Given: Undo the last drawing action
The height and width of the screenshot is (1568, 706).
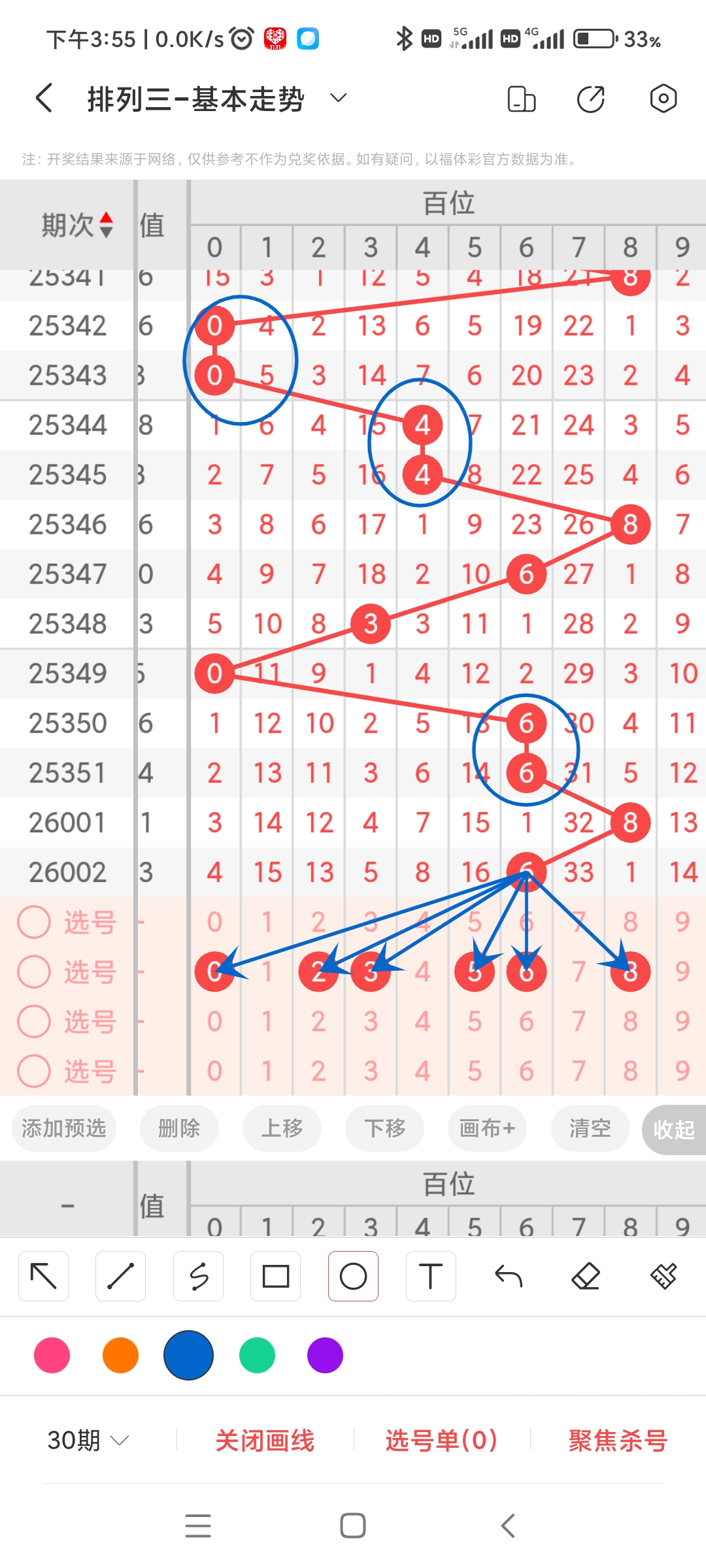Looking at the screenshot, I should pos(509,1276).
